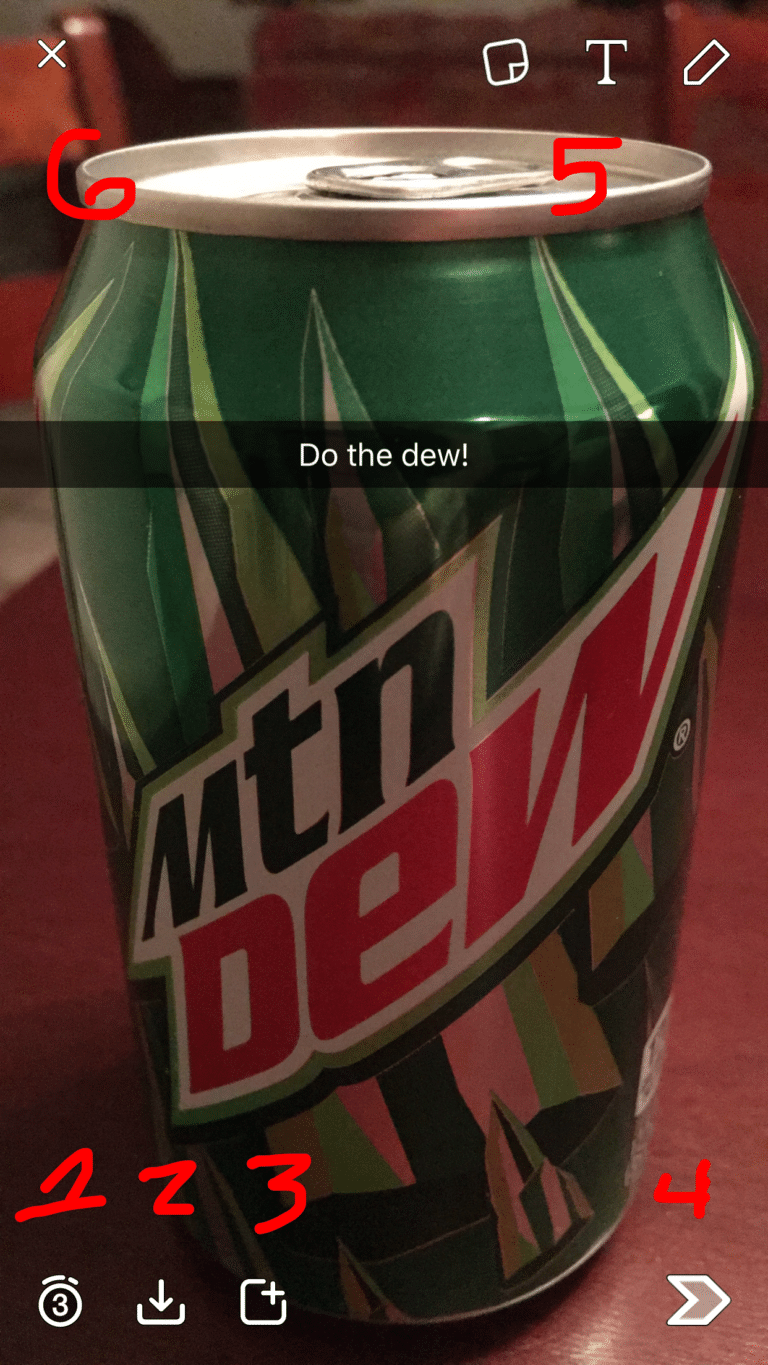Send the snap with the arrow button
The width and height of the screenshot is (768, 1365).
pyautogui.click(x=698, y=1300)
